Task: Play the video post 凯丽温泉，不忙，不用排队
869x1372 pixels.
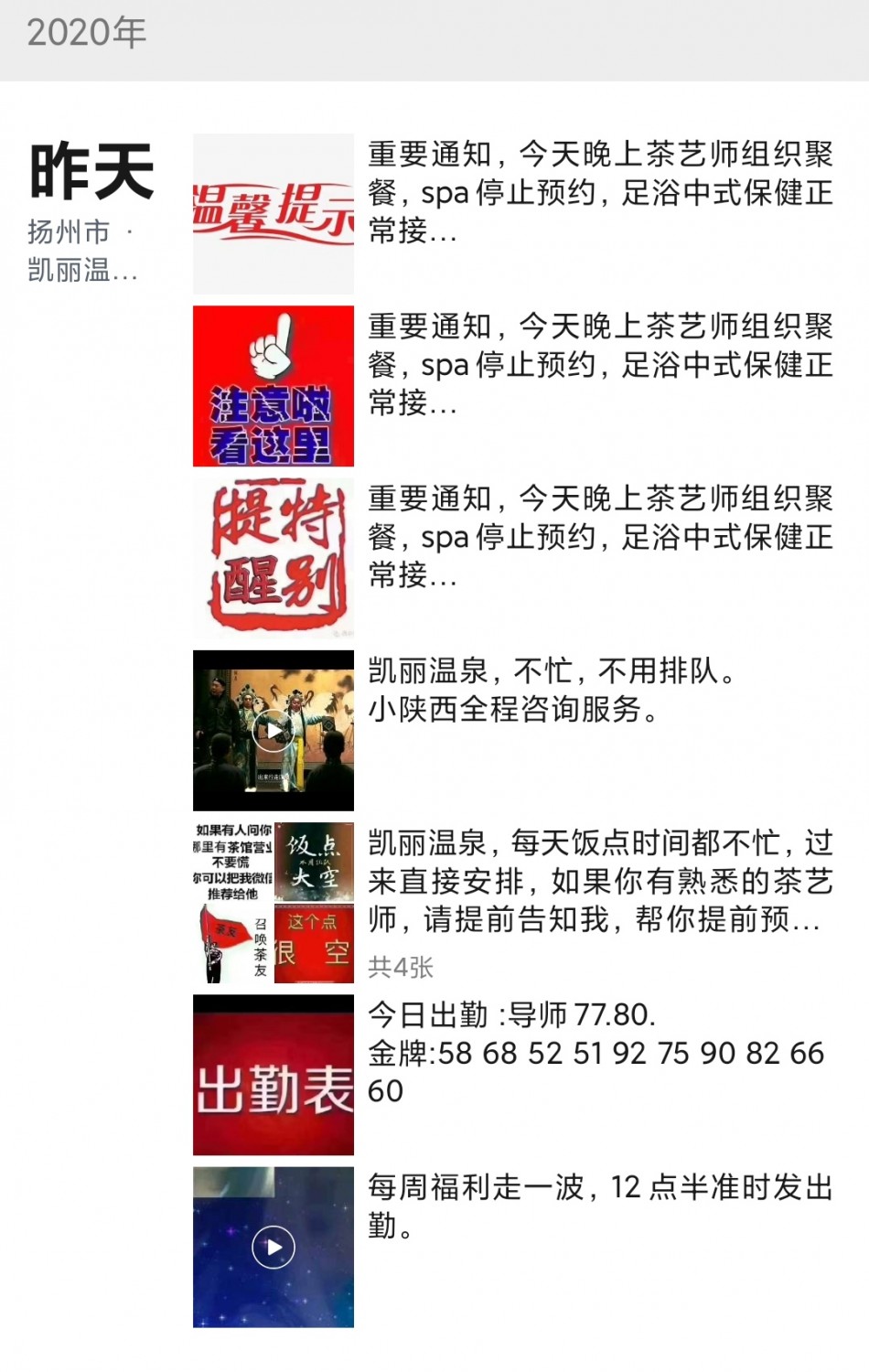Action: tap(273, 730)
